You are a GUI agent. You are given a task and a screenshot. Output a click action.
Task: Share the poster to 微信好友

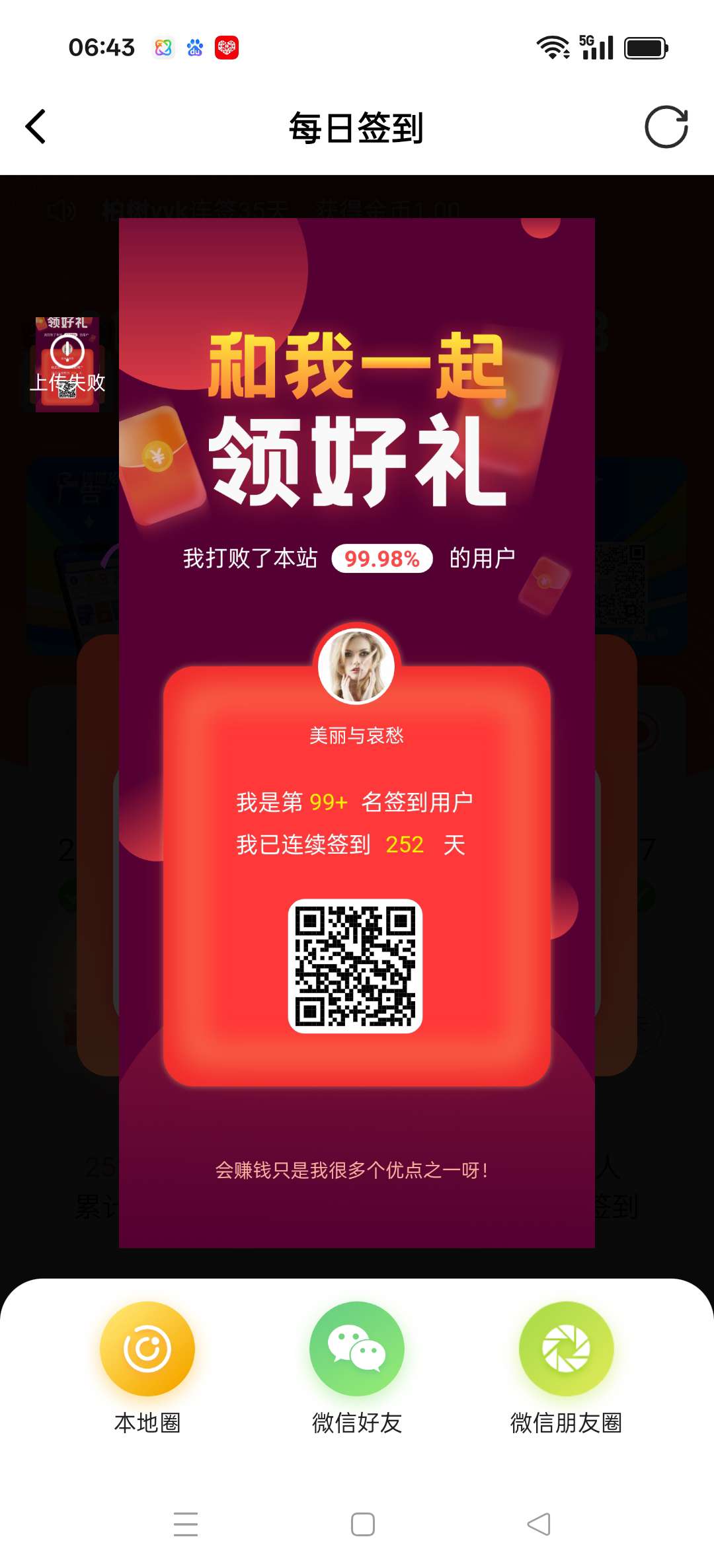coord(357,1349)
